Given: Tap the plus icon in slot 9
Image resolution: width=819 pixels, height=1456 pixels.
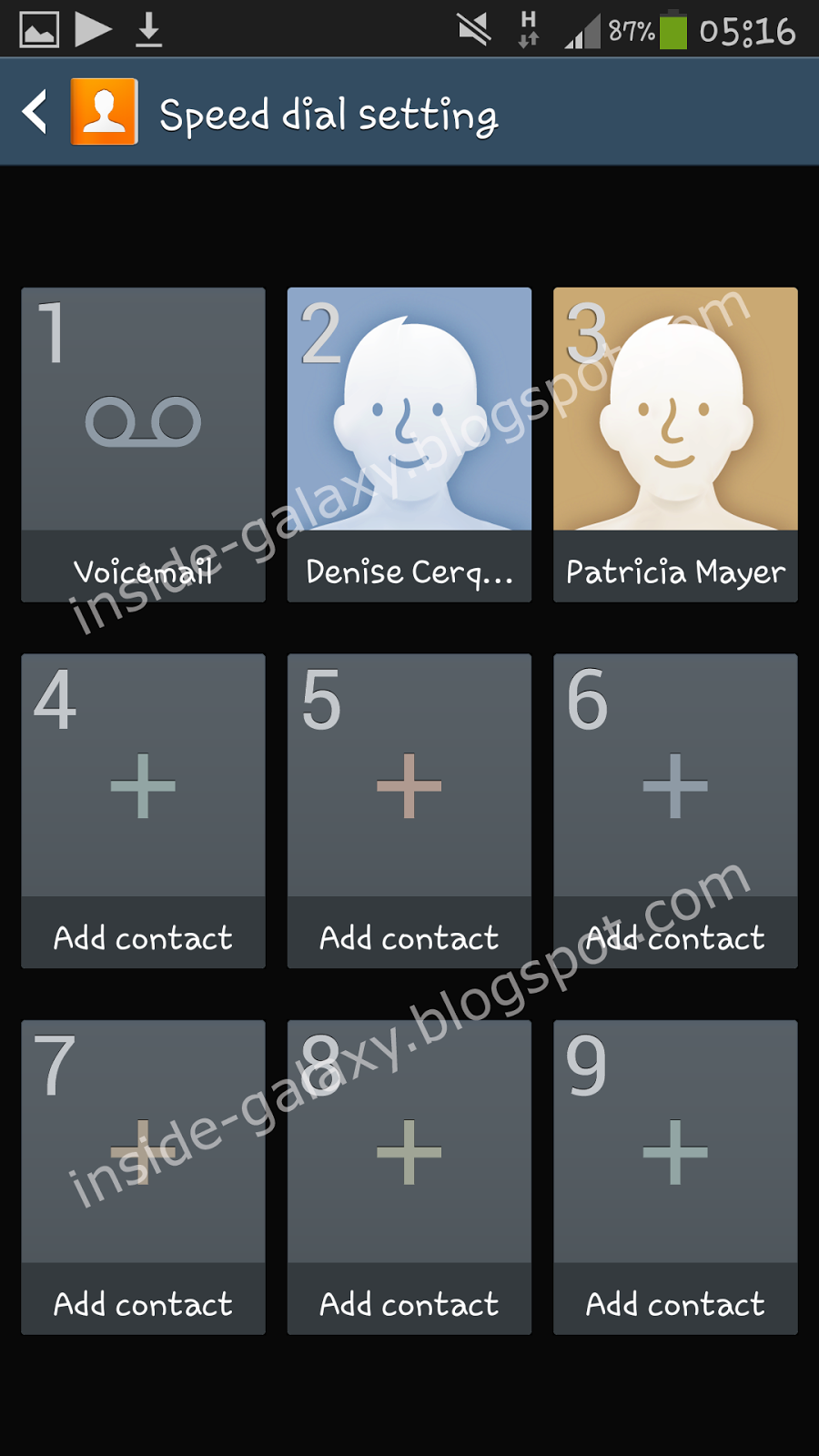Looking at the screenshot, I should 674,1150.
